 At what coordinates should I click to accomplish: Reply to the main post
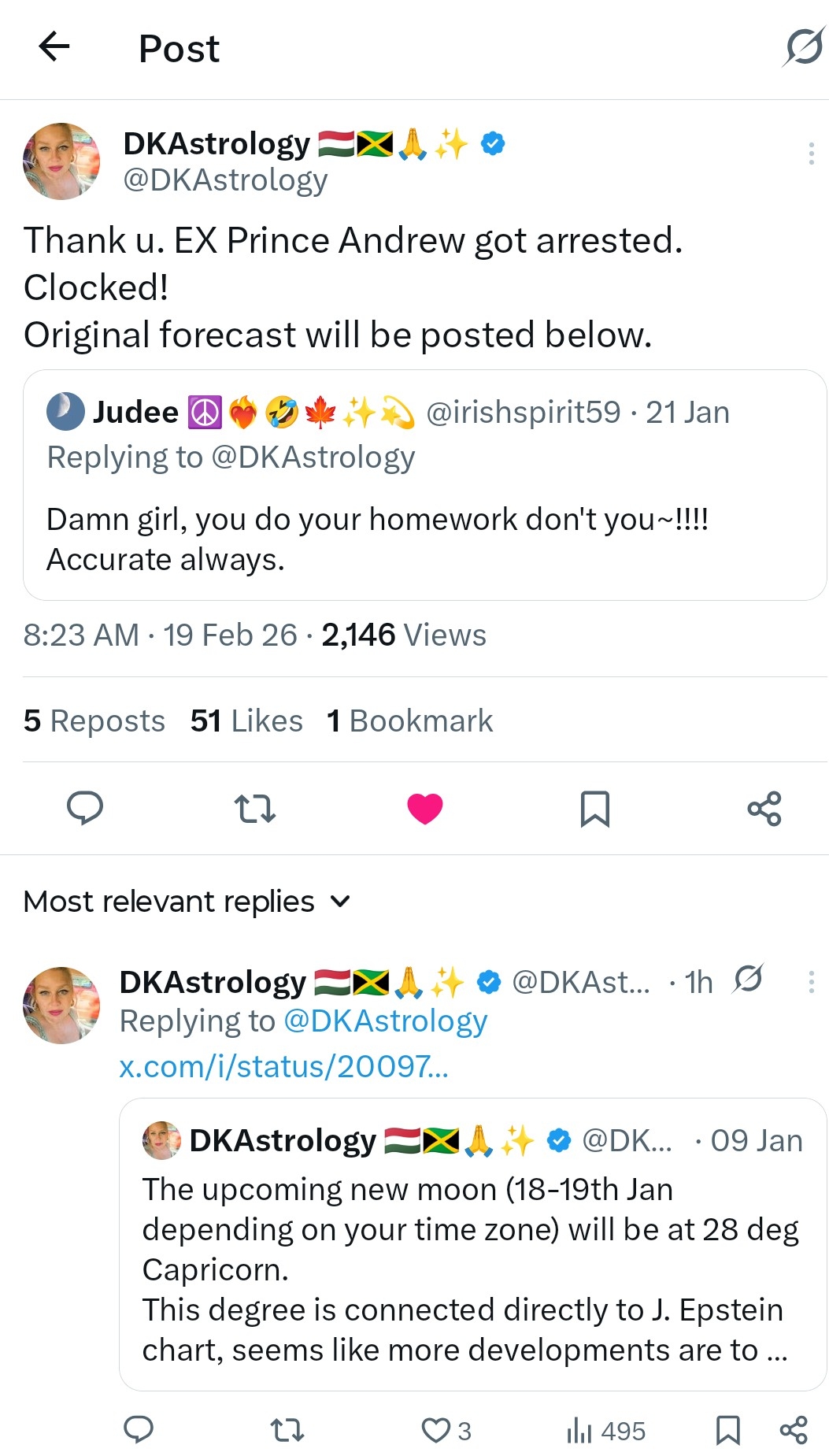click(85, 808)
